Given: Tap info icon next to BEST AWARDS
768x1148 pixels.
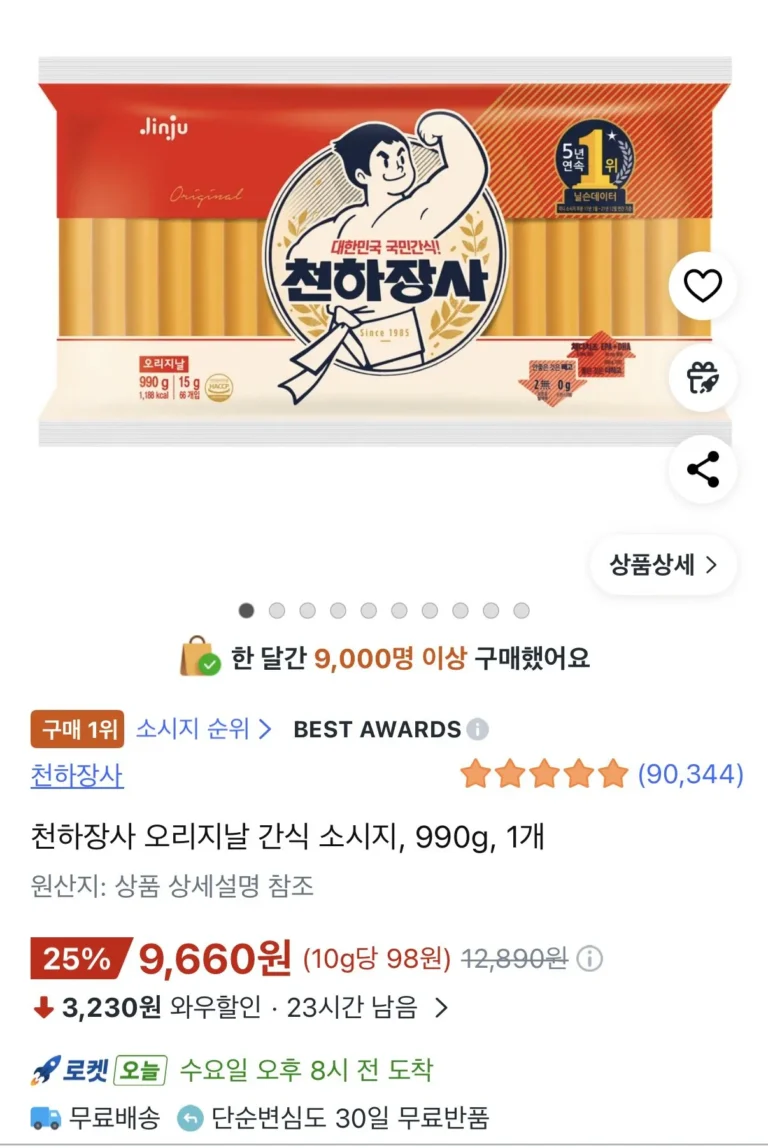Looking at the screenshot, I should pyautogui.click(x=478, y=730).
